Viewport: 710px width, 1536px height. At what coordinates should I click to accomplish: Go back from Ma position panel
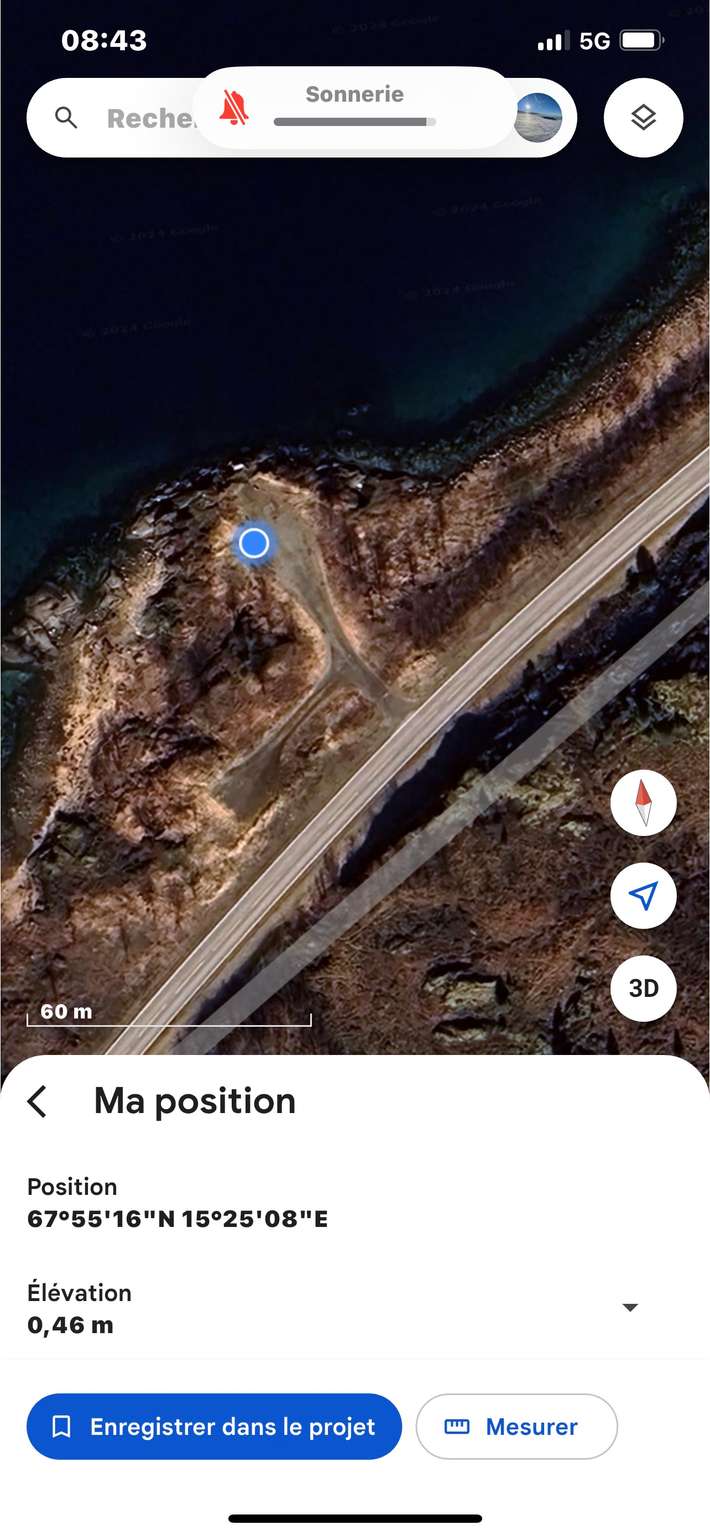click(38, 1101)
